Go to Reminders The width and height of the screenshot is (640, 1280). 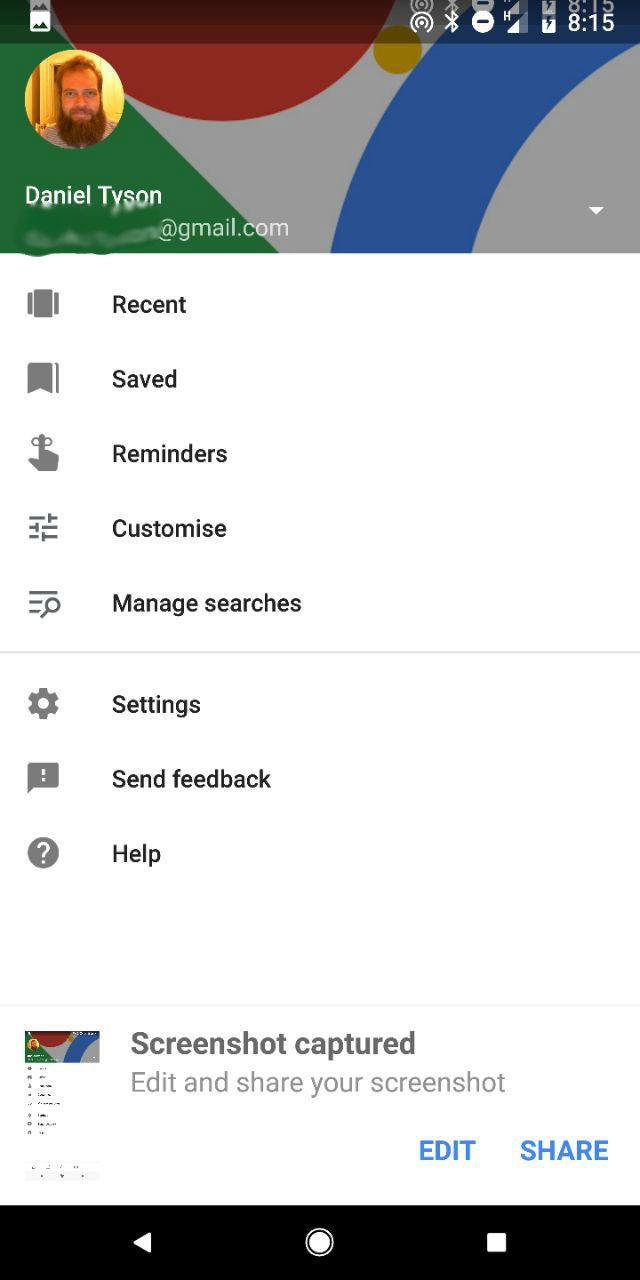(320, 453)
